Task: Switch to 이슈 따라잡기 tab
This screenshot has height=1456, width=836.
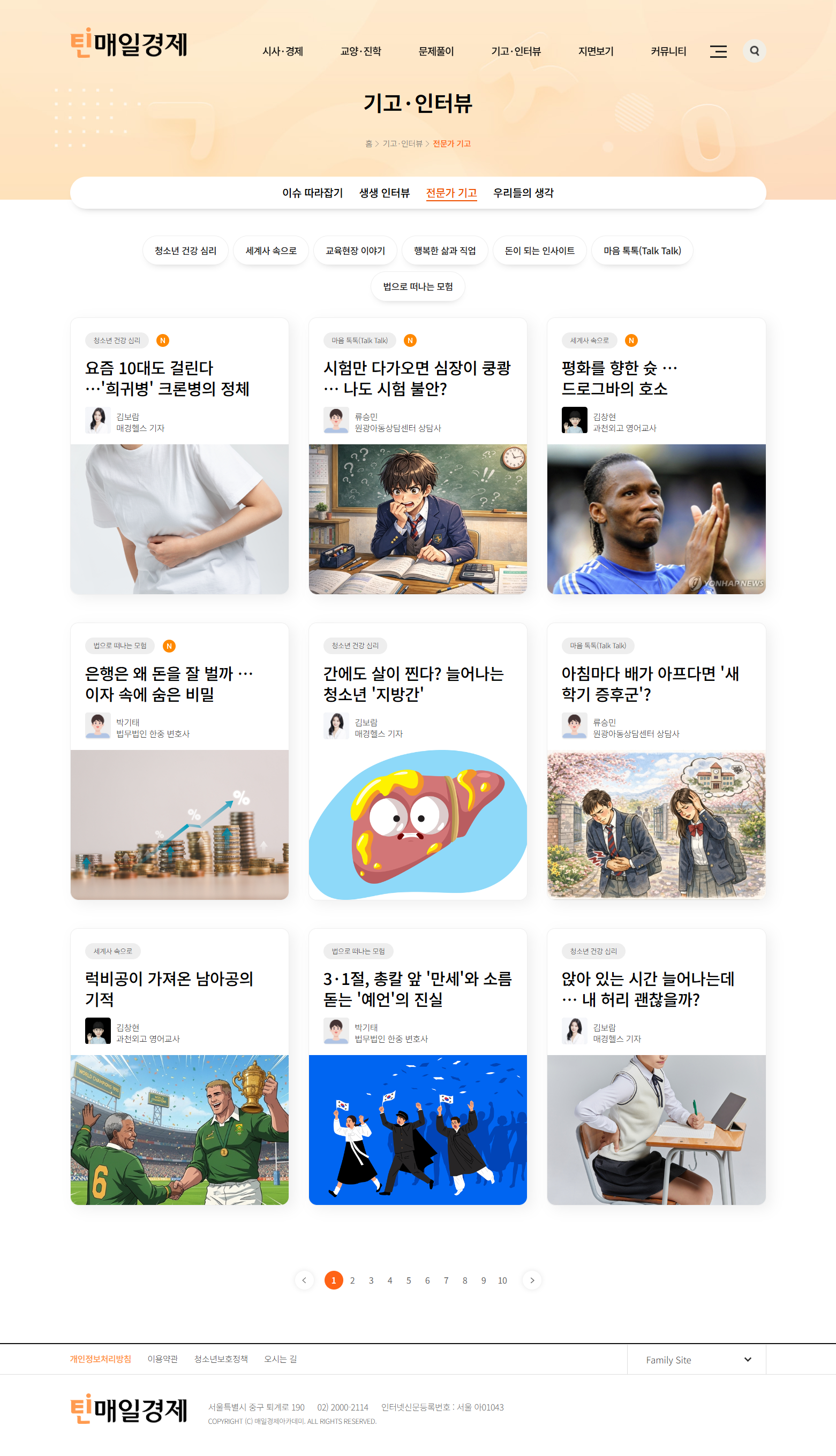Action: tap(312, 193)
